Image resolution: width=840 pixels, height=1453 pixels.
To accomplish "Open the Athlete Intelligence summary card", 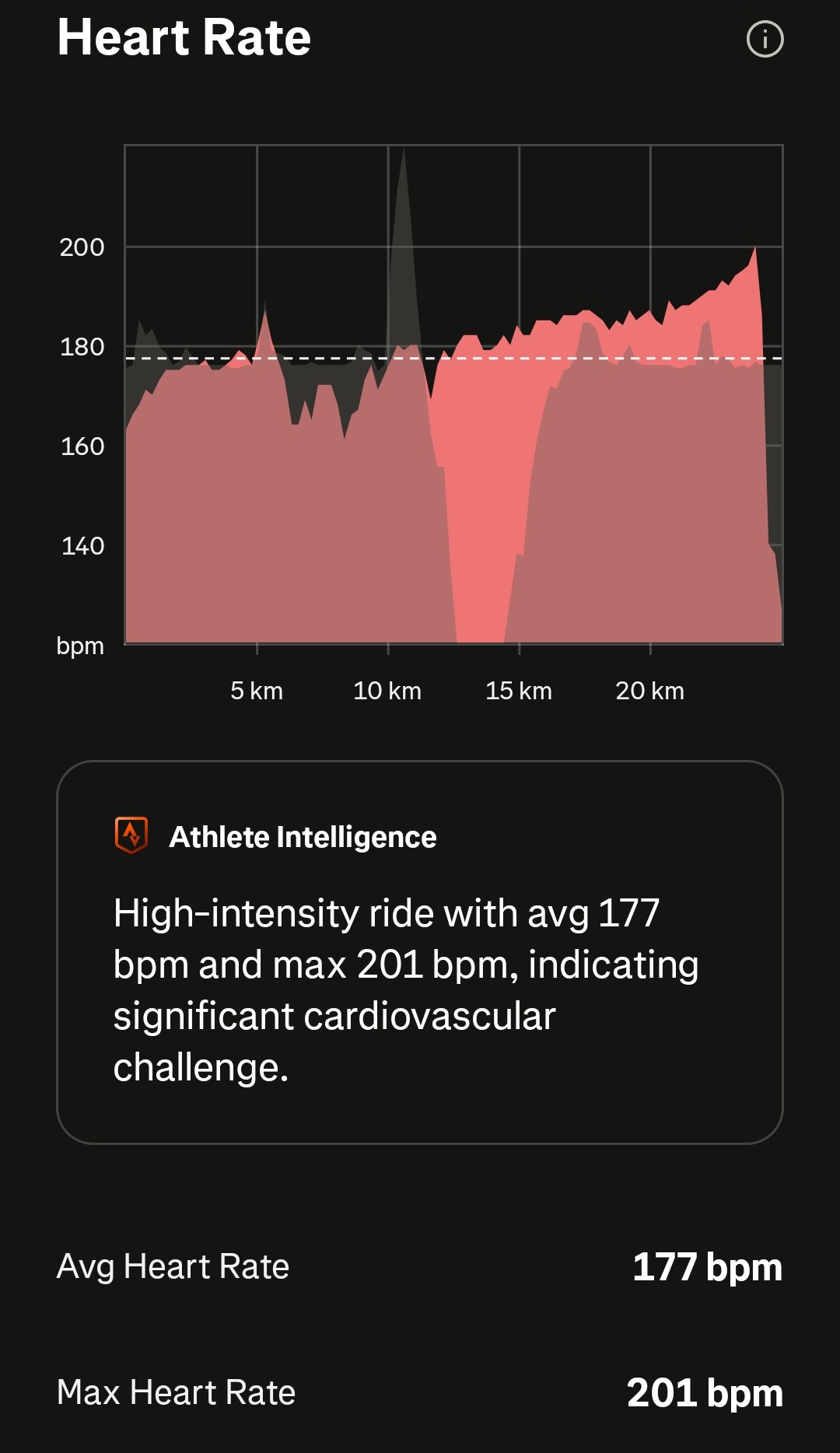I will [x=419, y=951].
